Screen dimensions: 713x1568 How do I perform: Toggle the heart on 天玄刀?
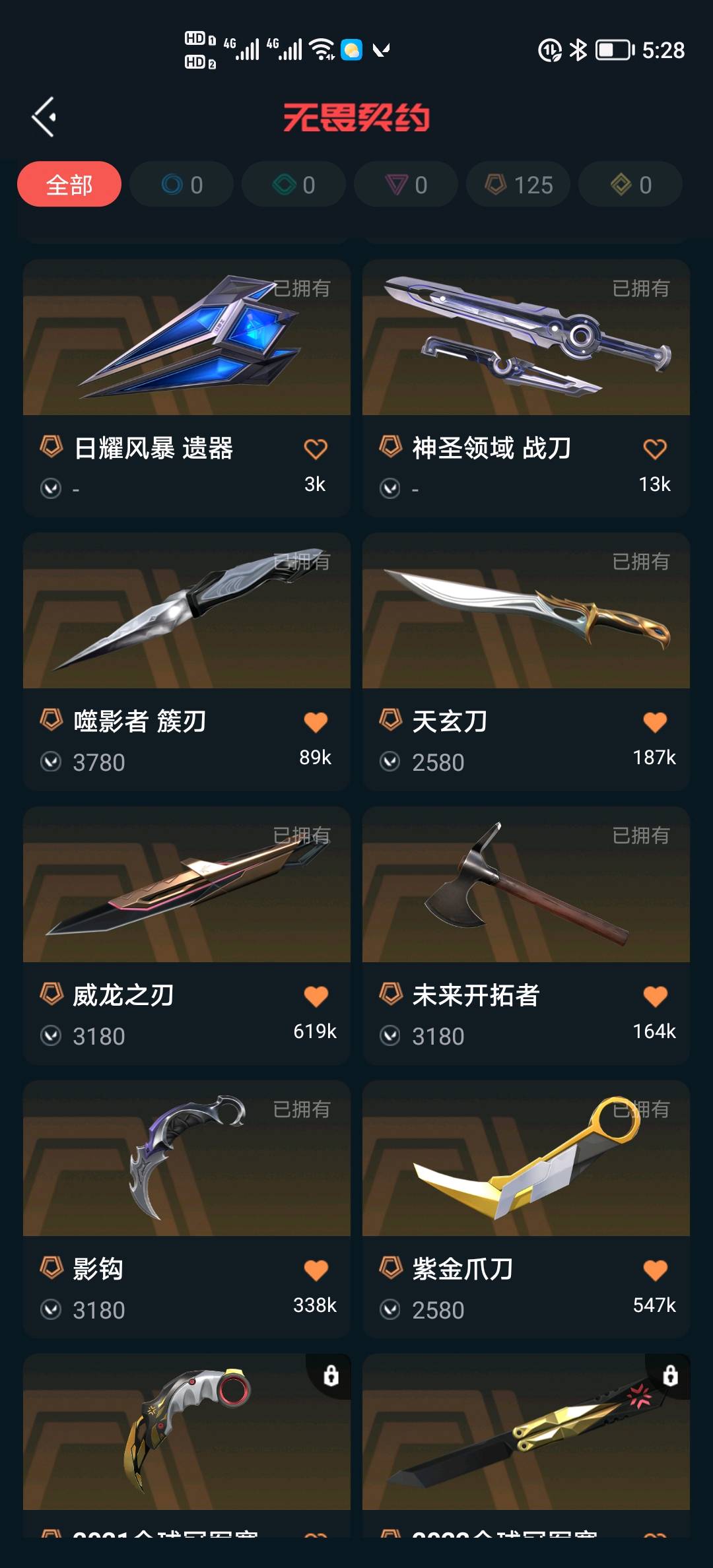655,723
